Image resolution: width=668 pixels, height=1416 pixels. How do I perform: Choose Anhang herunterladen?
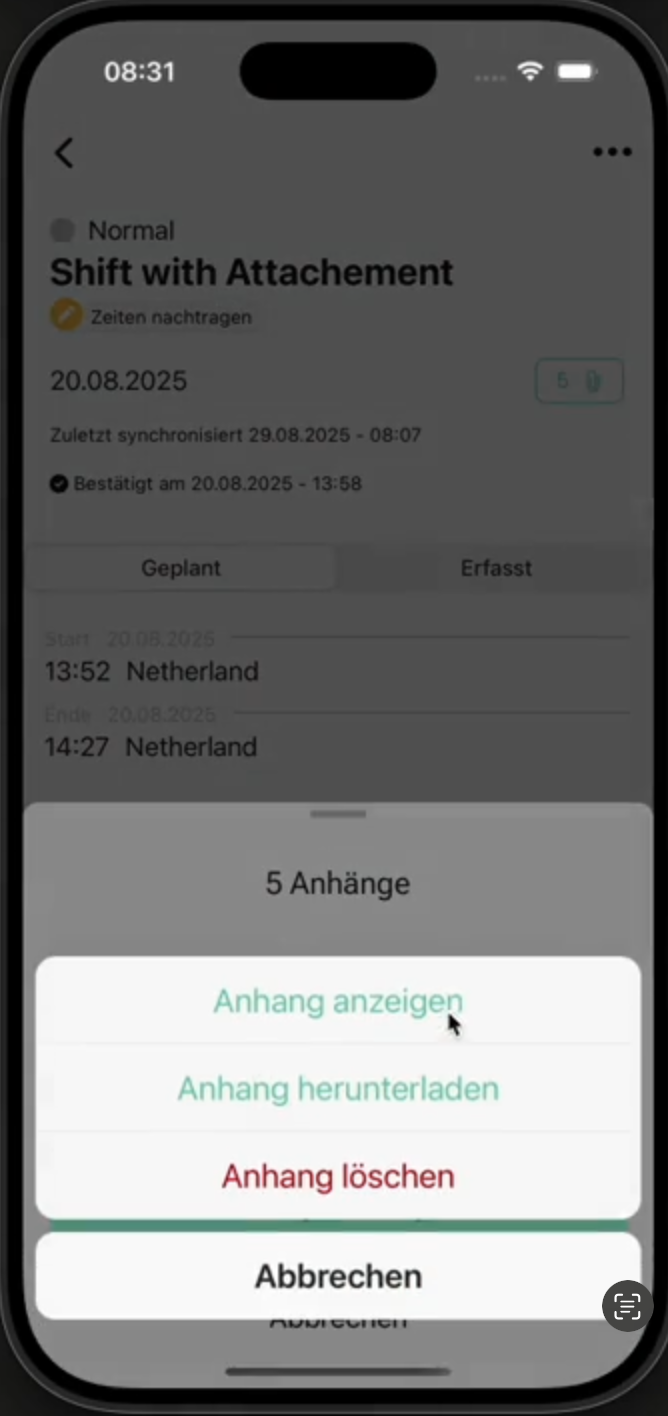click(338, 1088)
